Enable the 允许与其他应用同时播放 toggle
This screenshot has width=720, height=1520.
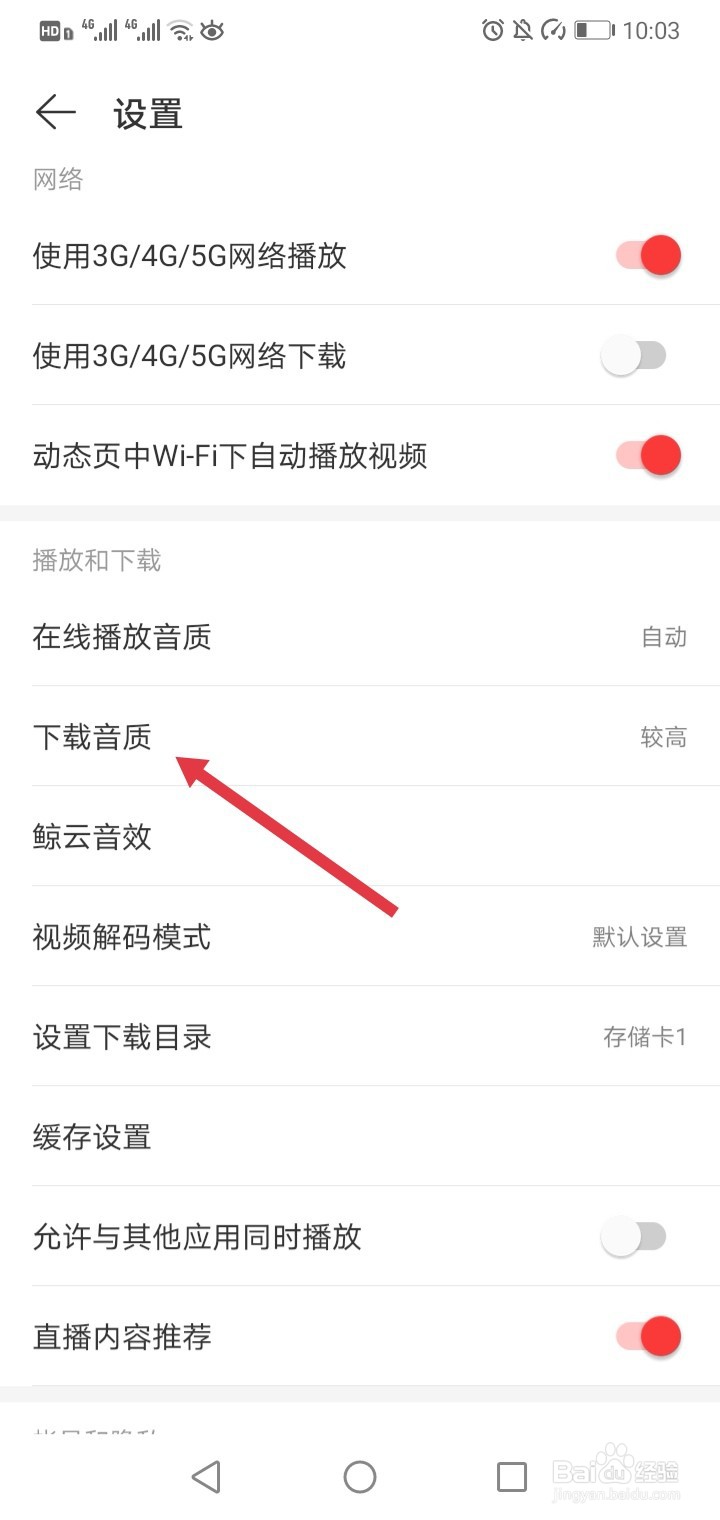tap(638, 1236)
